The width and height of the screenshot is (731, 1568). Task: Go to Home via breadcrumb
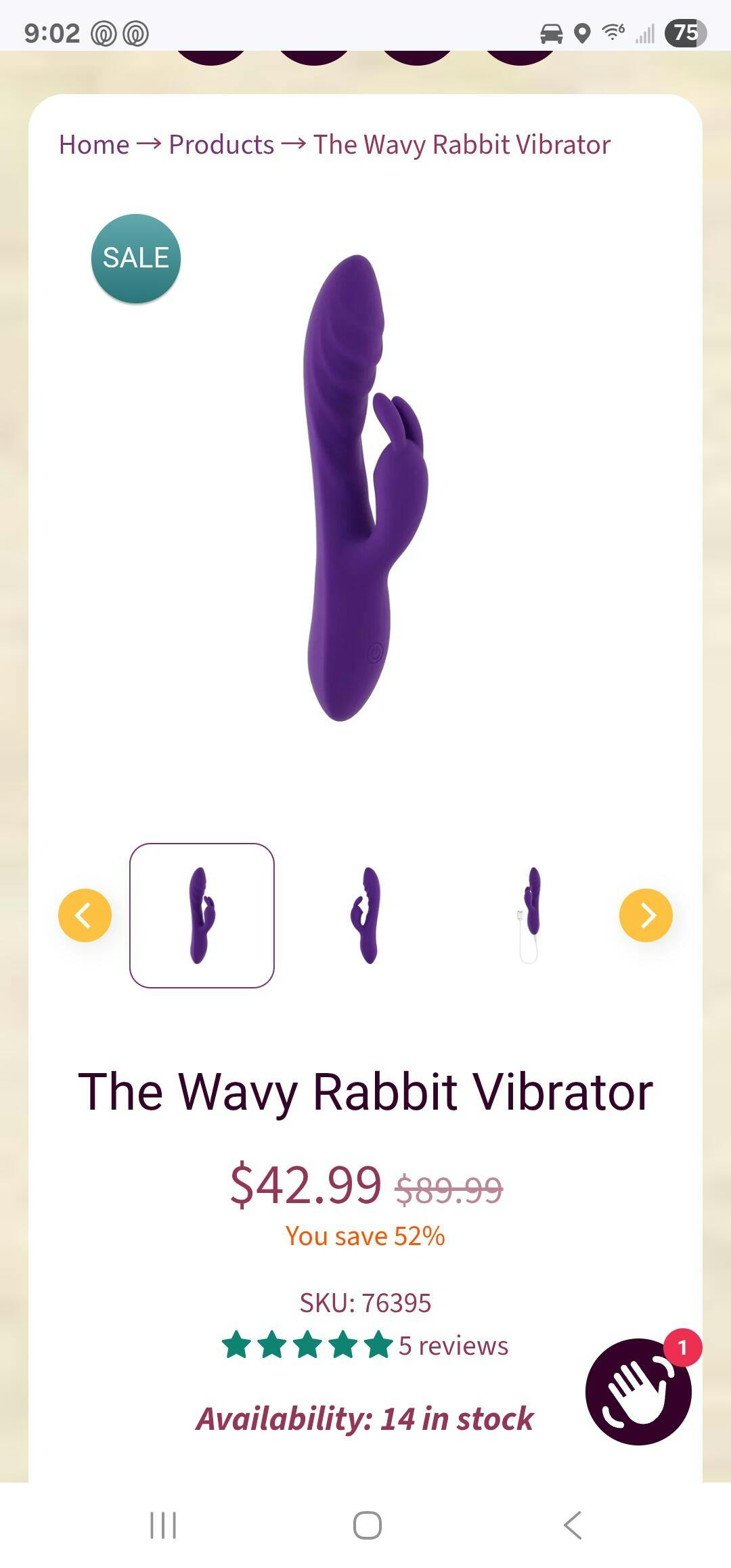pos(94,144)
